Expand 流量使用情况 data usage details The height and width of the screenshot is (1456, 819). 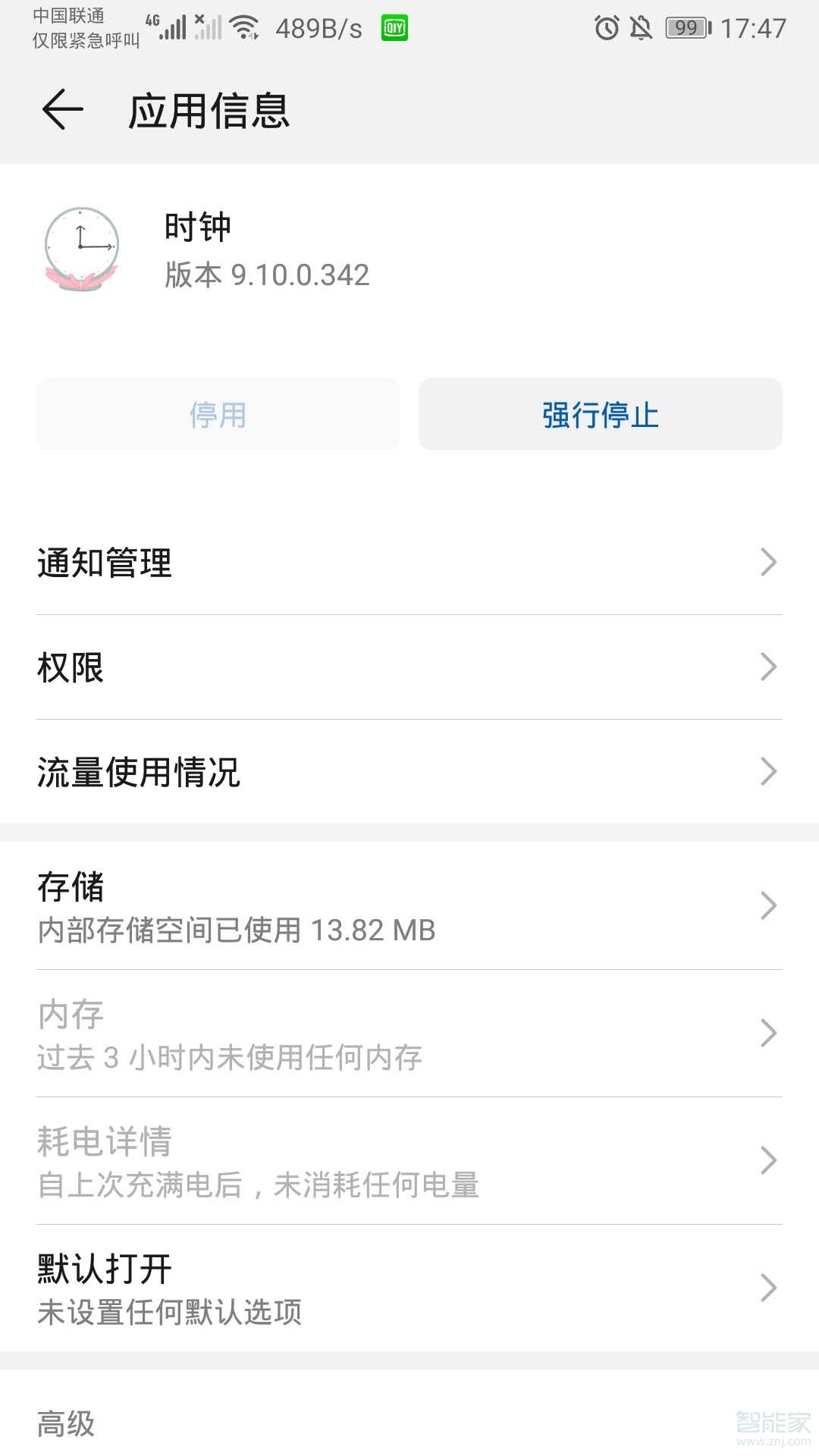(409, 772)
